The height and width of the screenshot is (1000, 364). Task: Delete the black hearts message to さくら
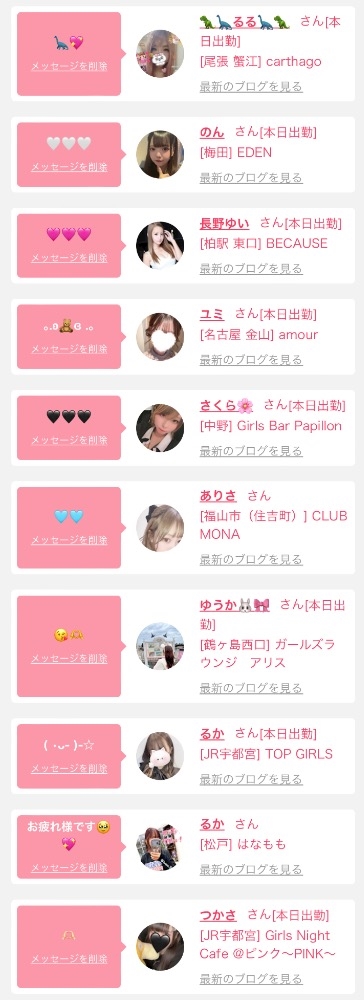69,440
